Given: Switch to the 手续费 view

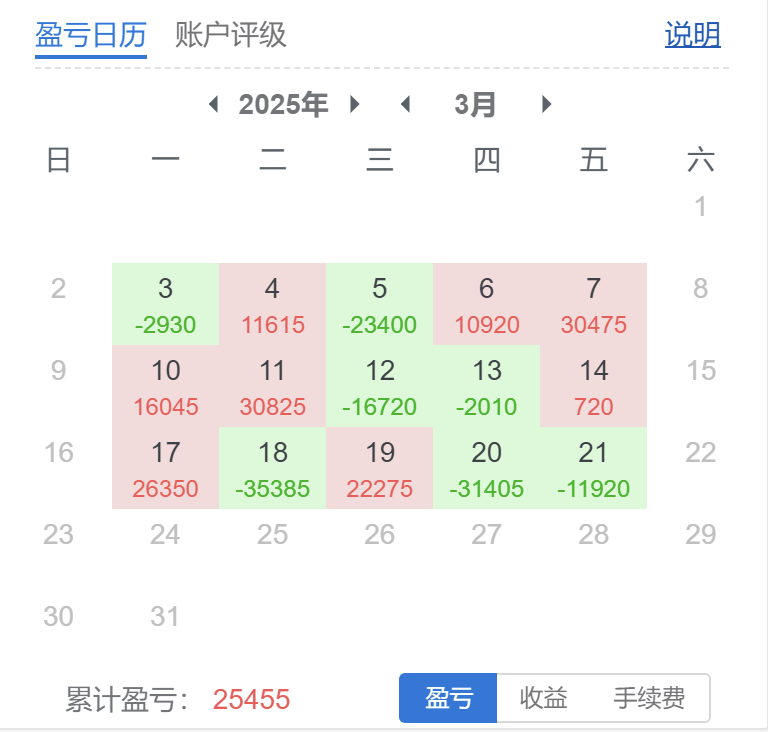Looking at the screenshot, I should tap(649, 698).
